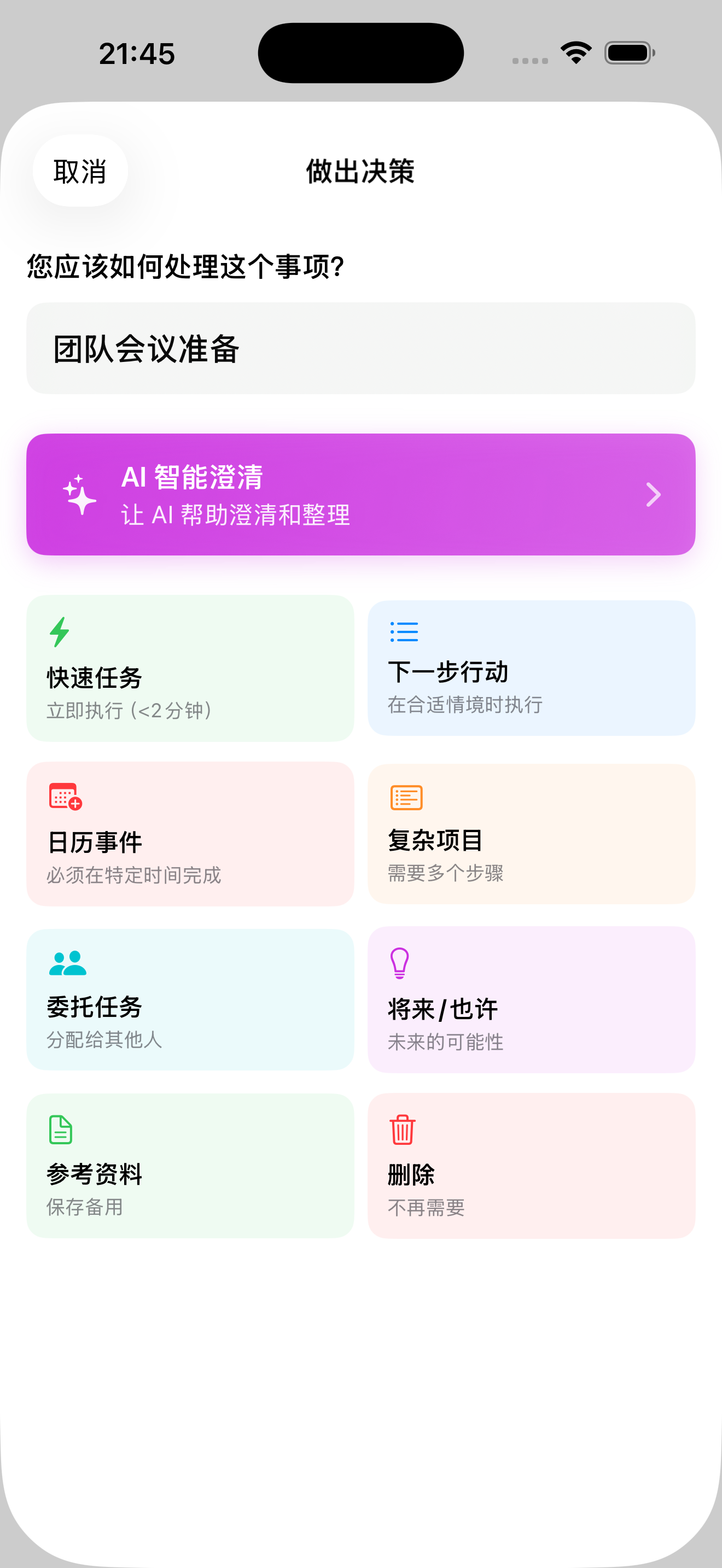Click the document icon above 复杂项目

(405, 797)
